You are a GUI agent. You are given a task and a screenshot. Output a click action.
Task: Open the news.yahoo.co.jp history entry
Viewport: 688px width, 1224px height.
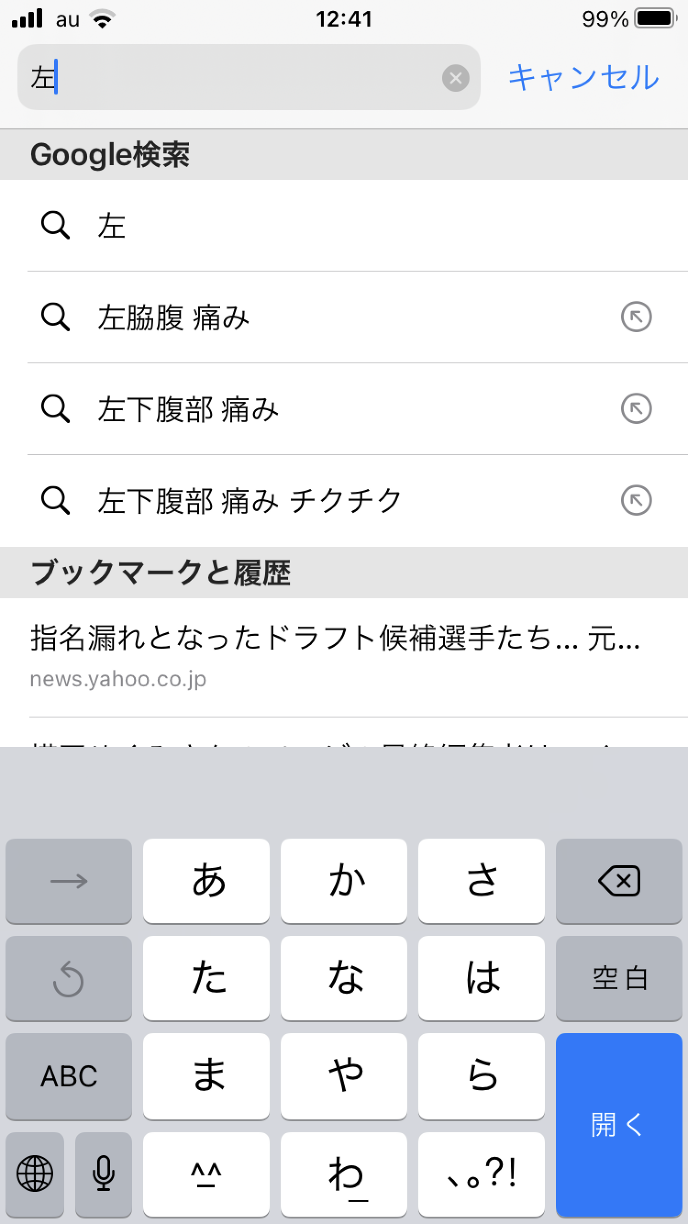pyautogui.click(x=335, y=657)
